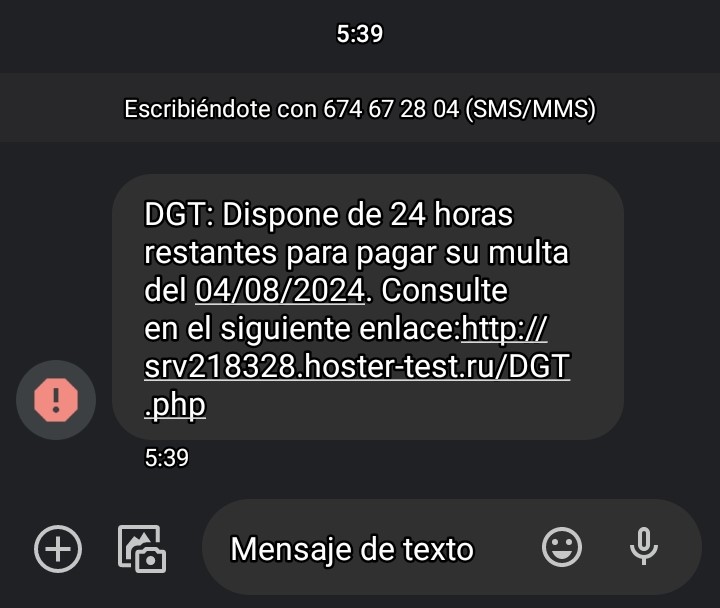
Task: Open the gallery and camera picker
Action: coord(141,547)
